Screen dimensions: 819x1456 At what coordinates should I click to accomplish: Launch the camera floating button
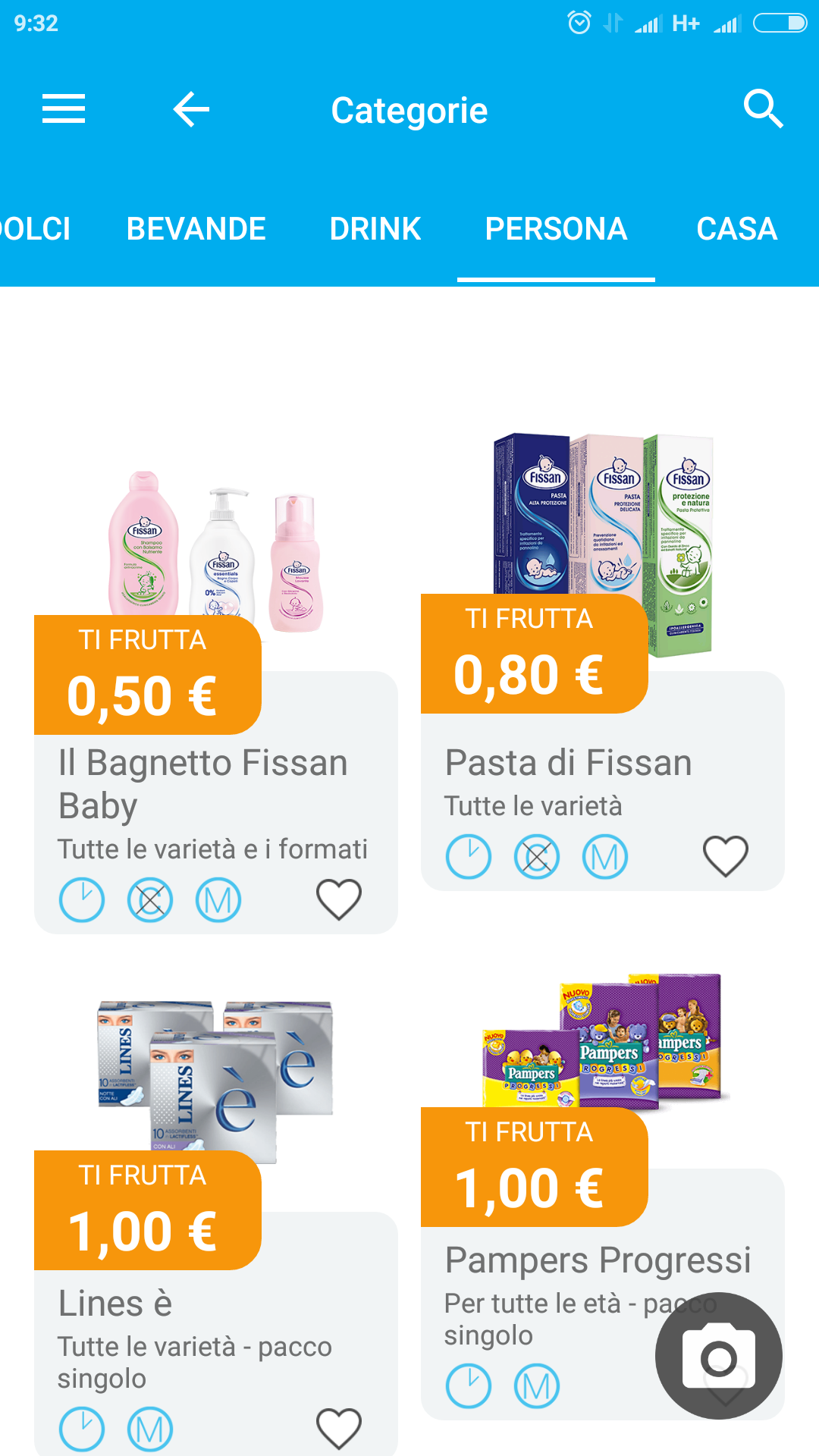[719, 1356]
